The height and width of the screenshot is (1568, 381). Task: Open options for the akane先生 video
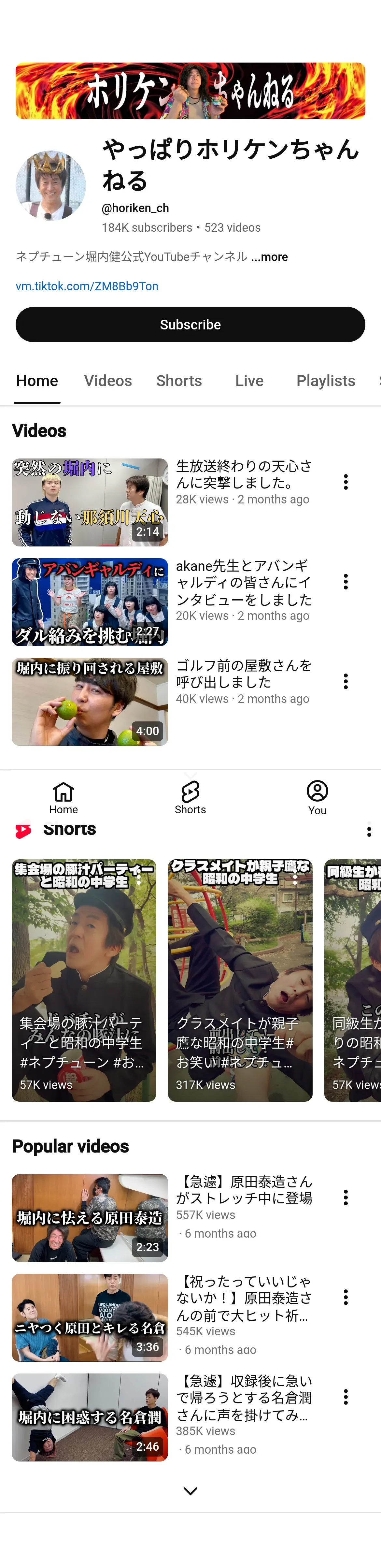click(346, 581)
